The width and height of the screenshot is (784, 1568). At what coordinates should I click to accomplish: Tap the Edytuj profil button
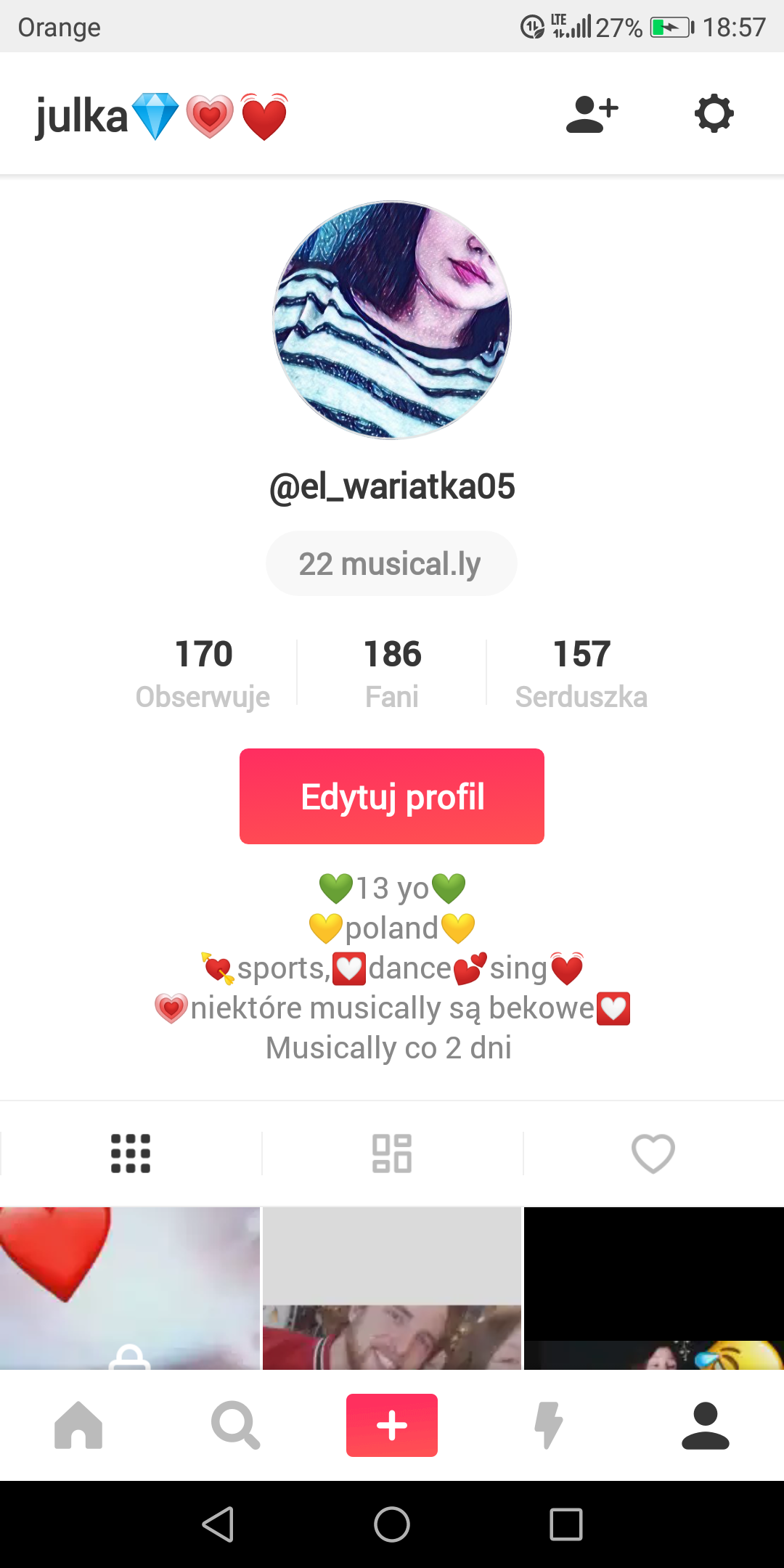tap(392, 796)
